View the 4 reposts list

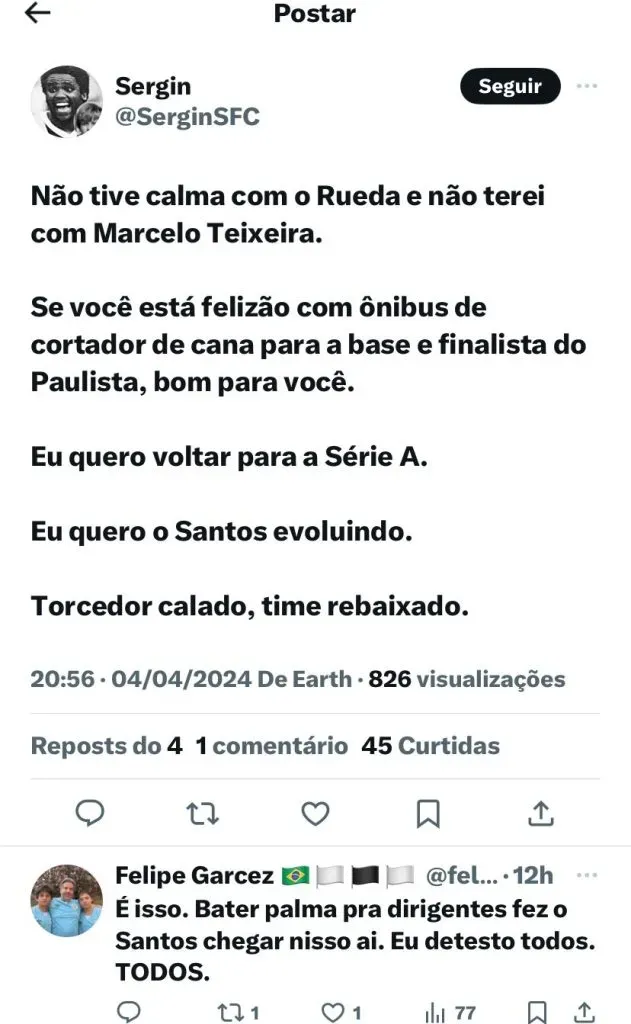click(x=106, y=746)
